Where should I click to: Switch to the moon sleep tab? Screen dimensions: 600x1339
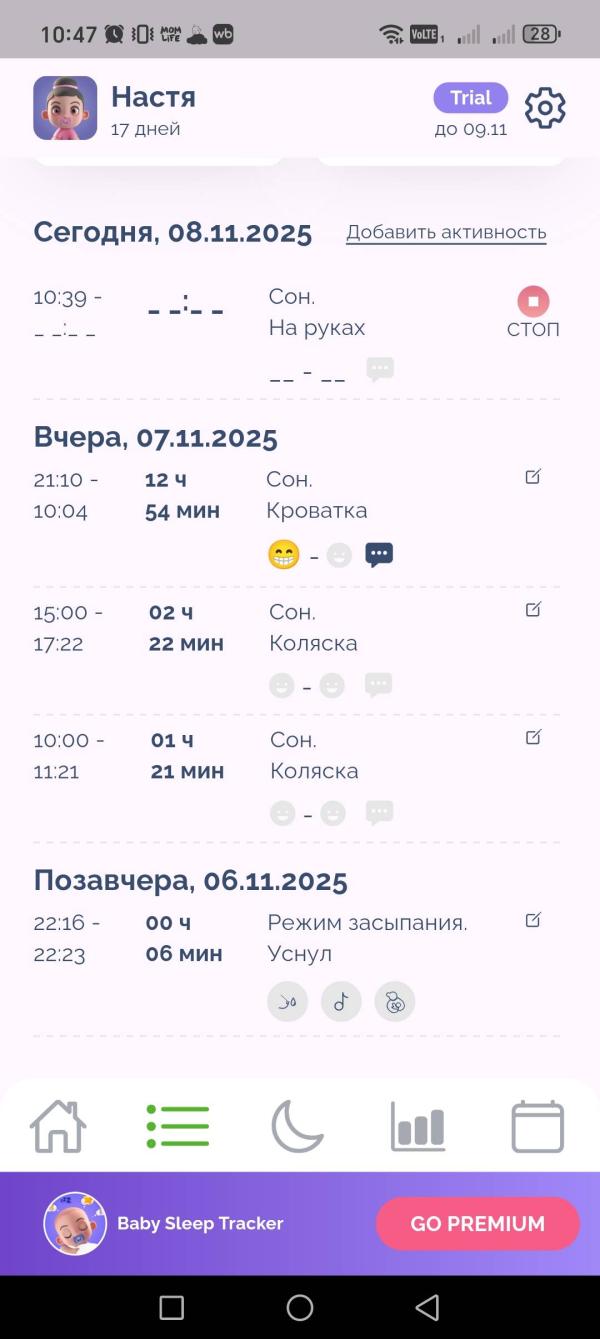298,1126
